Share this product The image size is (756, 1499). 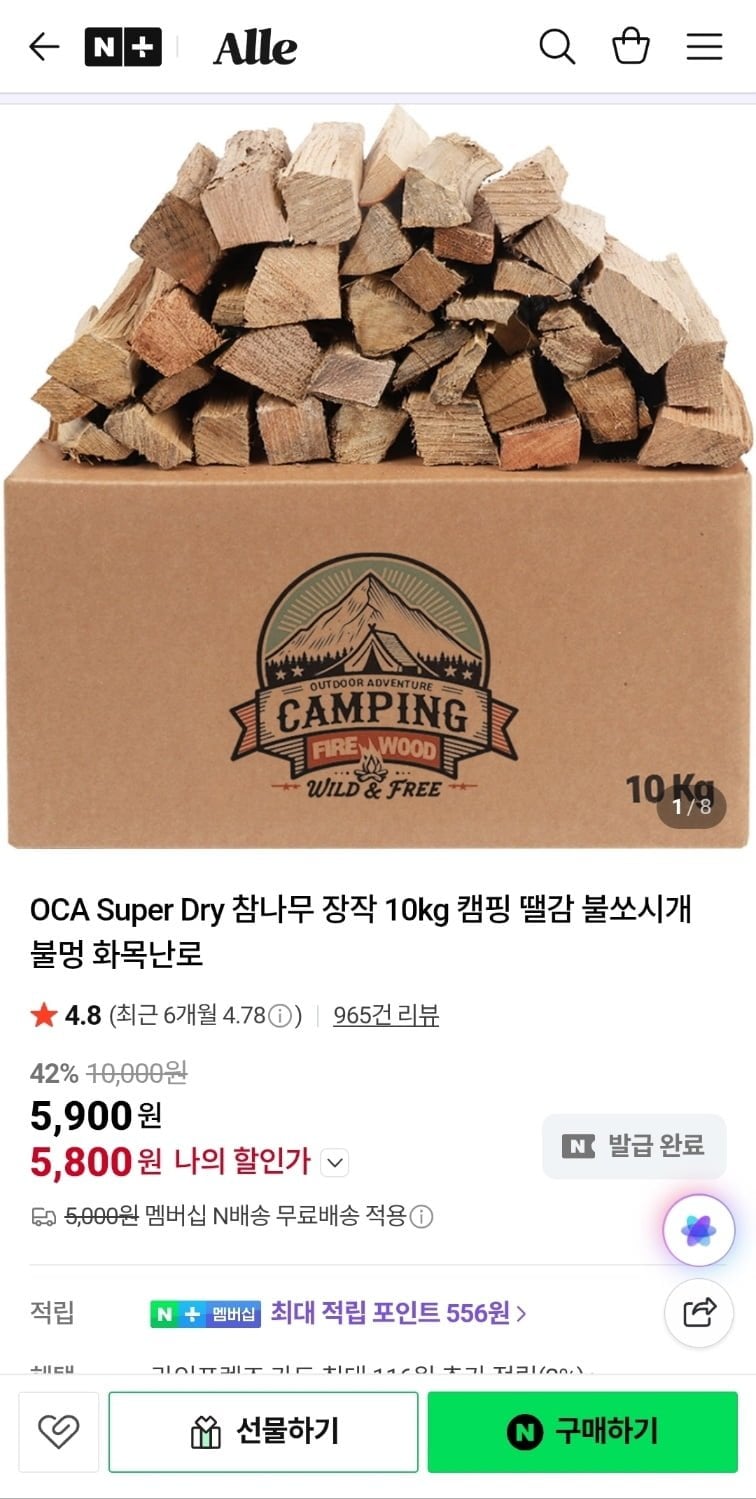tap(699, 1312)
